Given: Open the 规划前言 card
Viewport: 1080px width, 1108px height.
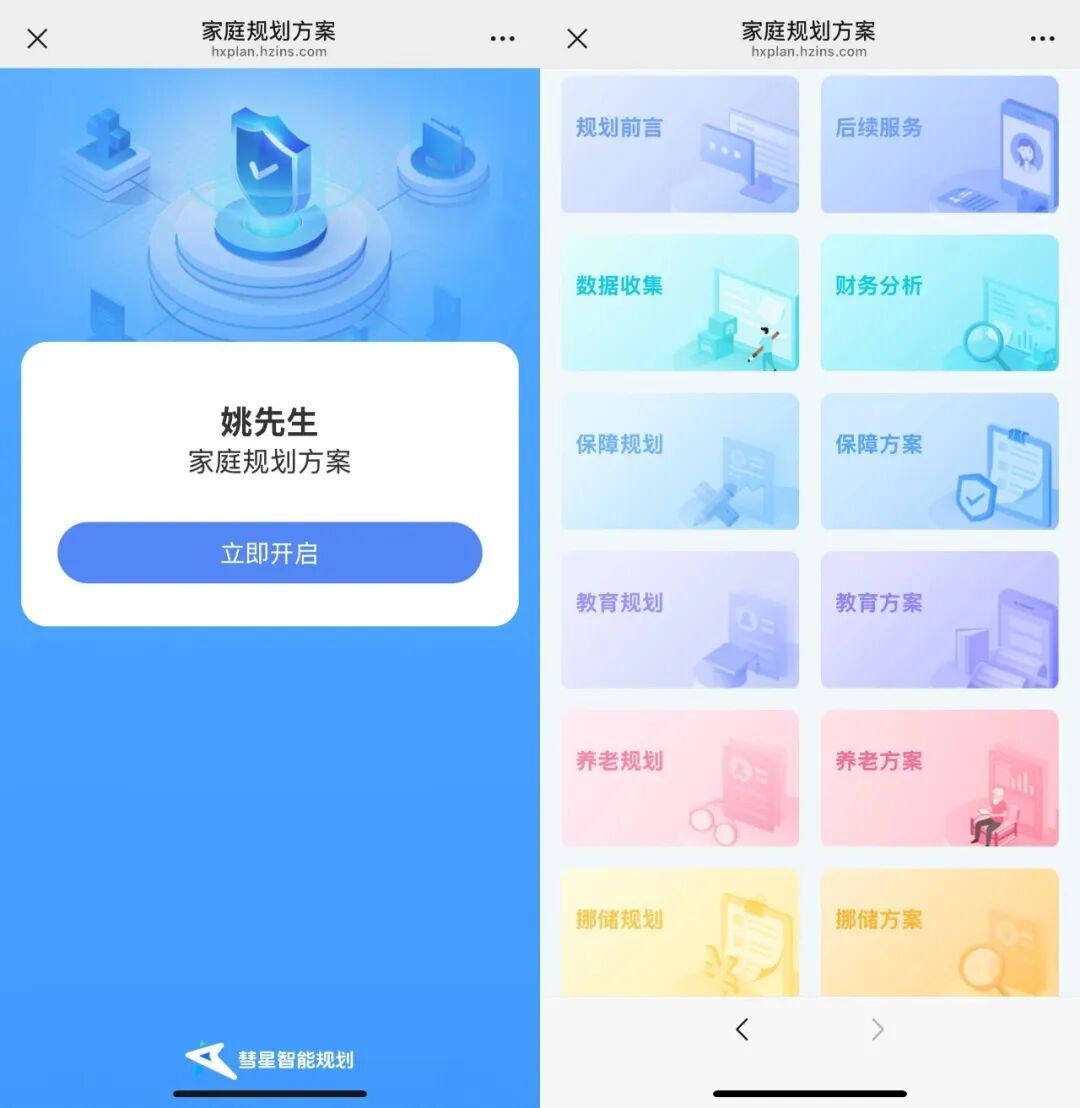Looking at the screenshot, I should [680, 144].
